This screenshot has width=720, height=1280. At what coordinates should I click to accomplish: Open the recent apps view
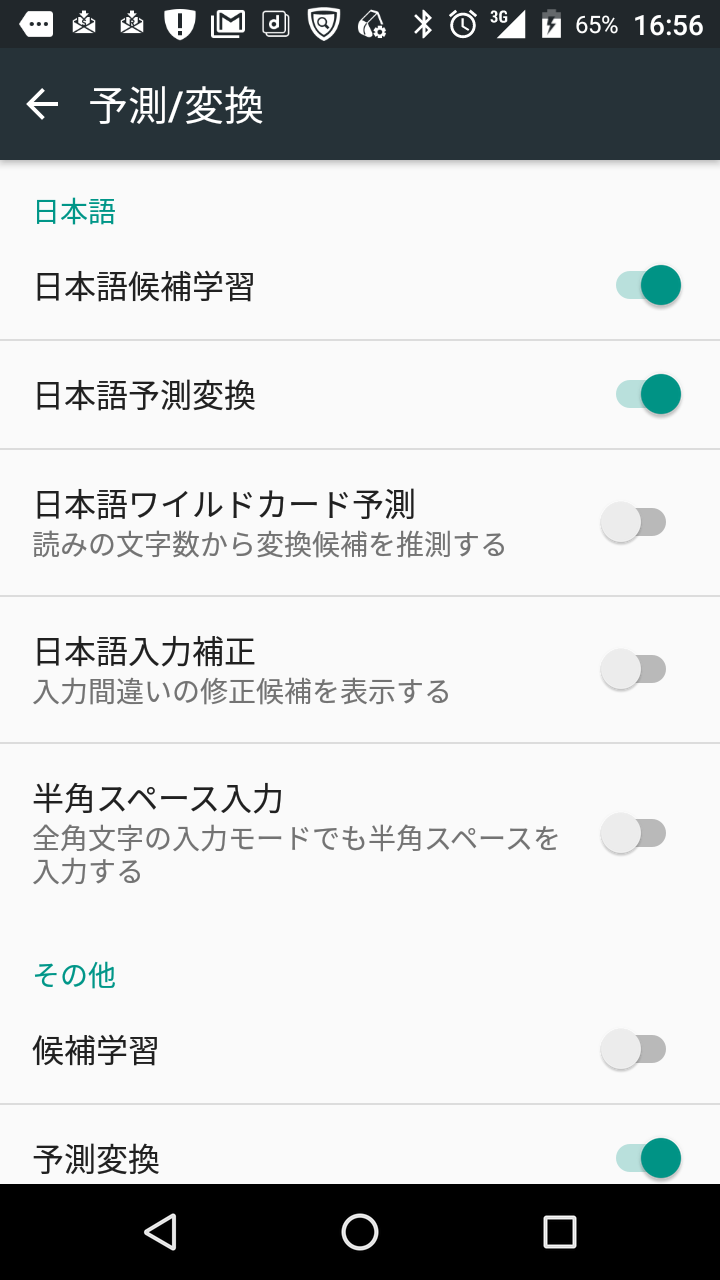point(559,1232)
